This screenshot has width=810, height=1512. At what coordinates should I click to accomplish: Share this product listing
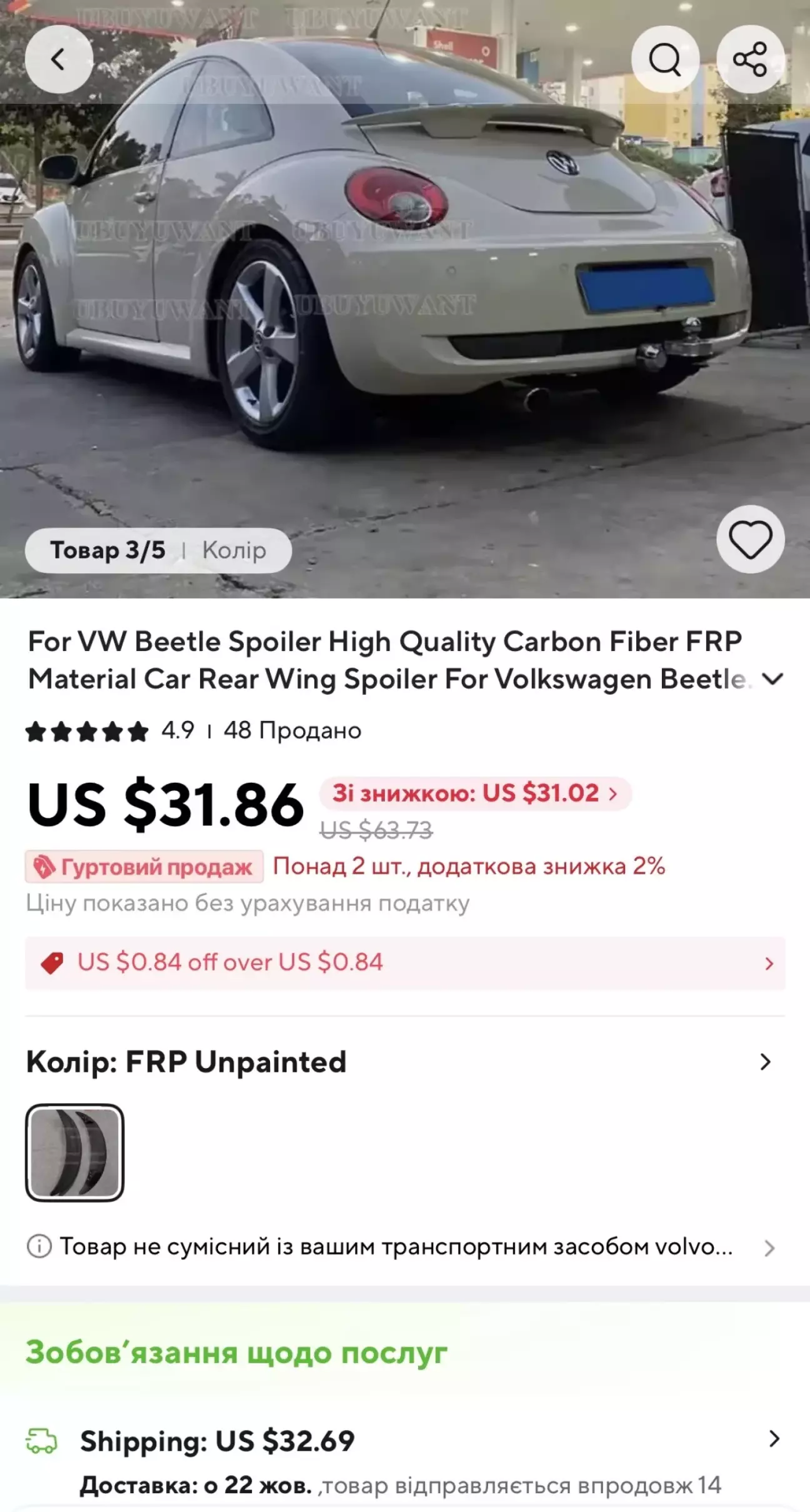tap(750, 59)
